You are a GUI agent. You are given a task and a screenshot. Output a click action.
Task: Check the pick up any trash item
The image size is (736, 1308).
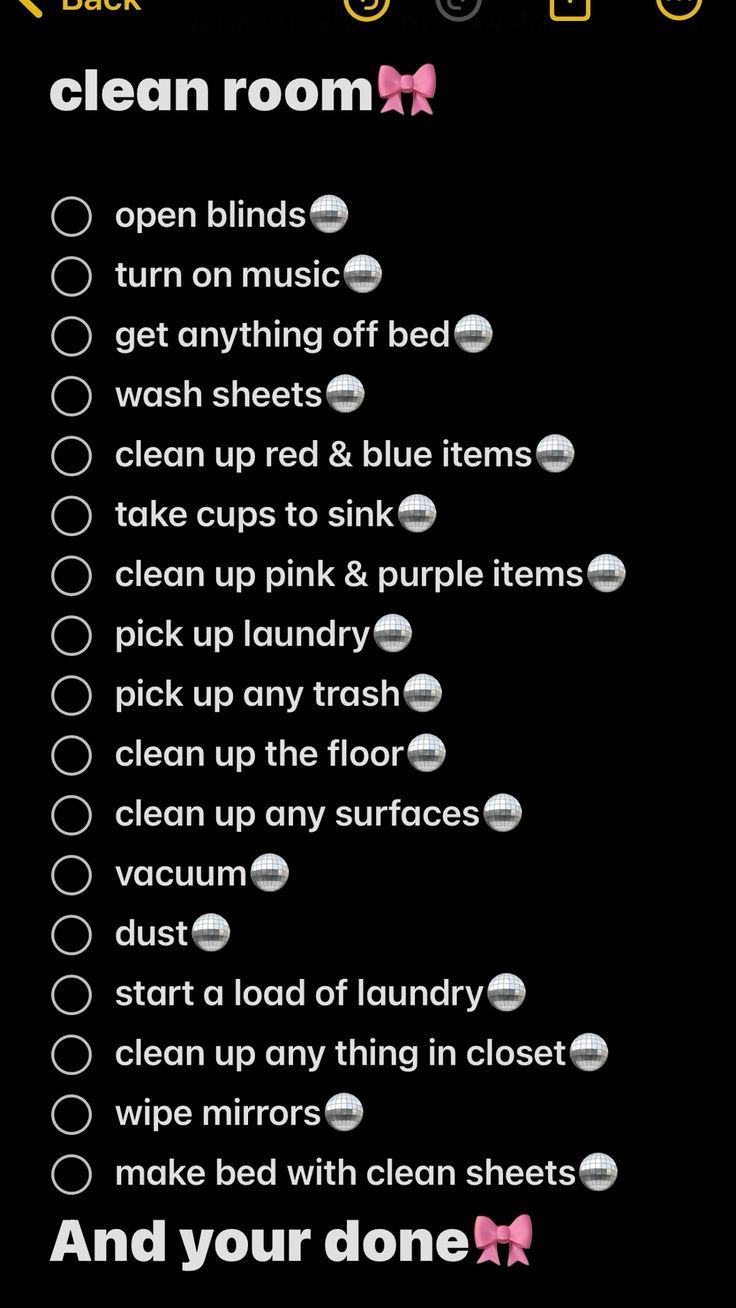tap(71, 695)
